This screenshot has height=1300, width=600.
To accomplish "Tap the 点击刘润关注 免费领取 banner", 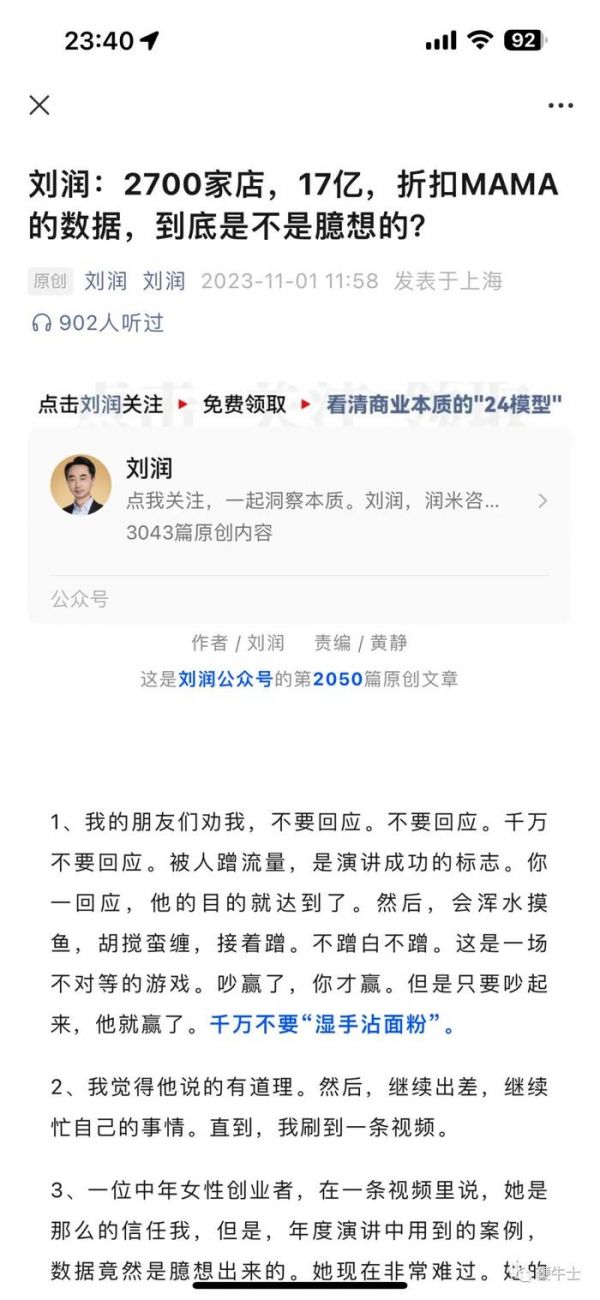I will [300, 404].
